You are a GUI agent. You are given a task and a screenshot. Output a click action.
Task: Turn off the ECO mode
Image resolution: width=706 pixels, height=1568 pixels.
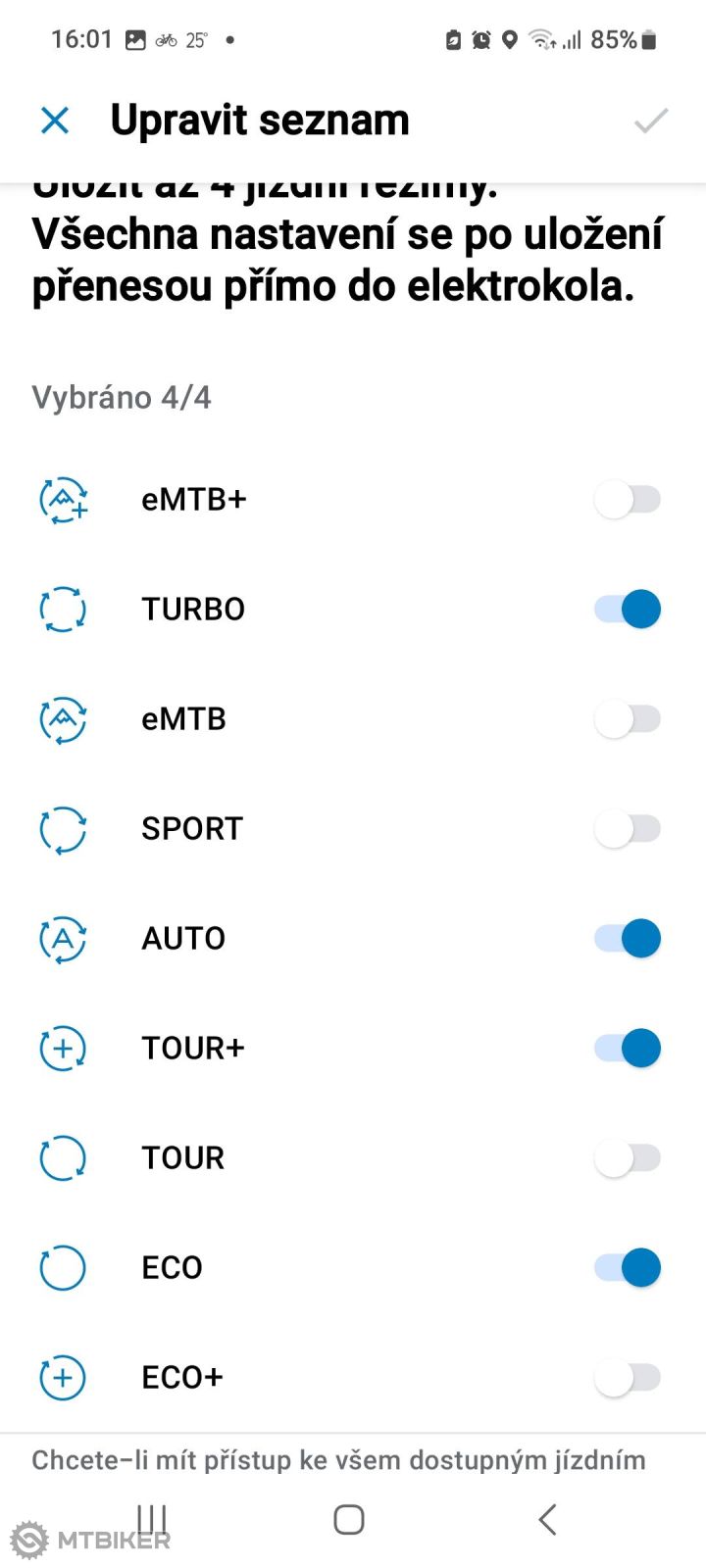[x=628, y=1268]
